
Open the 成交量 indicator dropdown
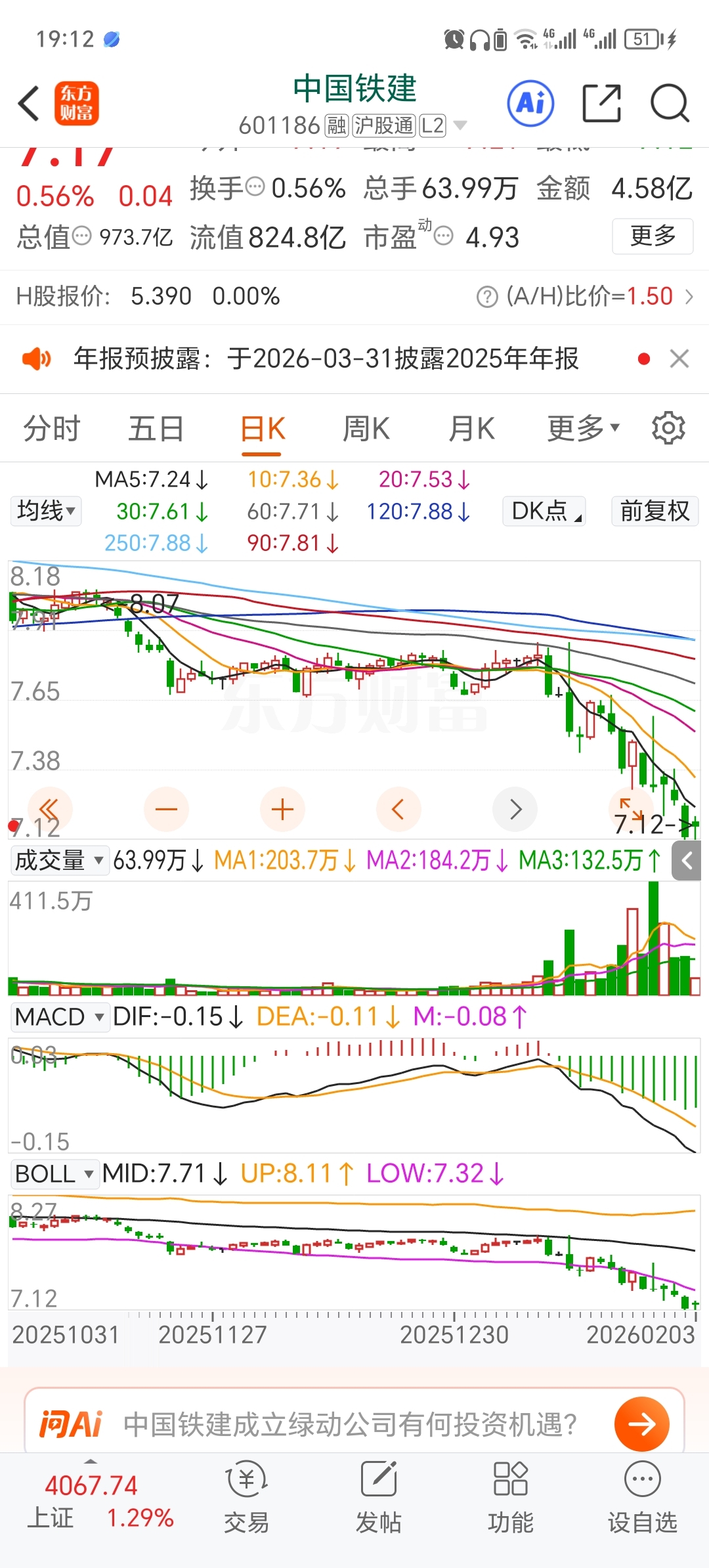(59, 860)
